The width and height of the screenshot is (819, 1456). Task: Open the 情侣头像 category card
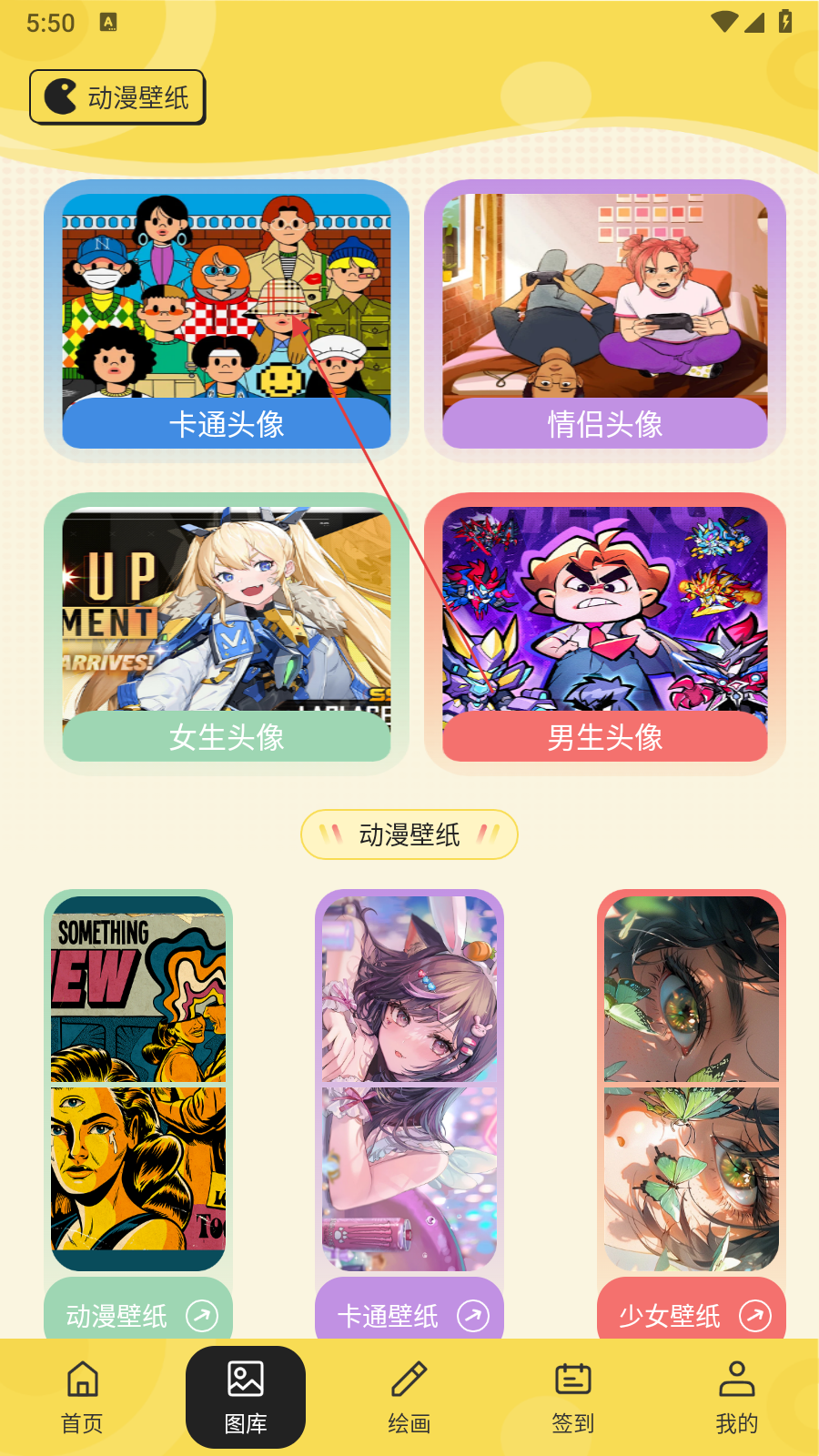tap(604, 320)
